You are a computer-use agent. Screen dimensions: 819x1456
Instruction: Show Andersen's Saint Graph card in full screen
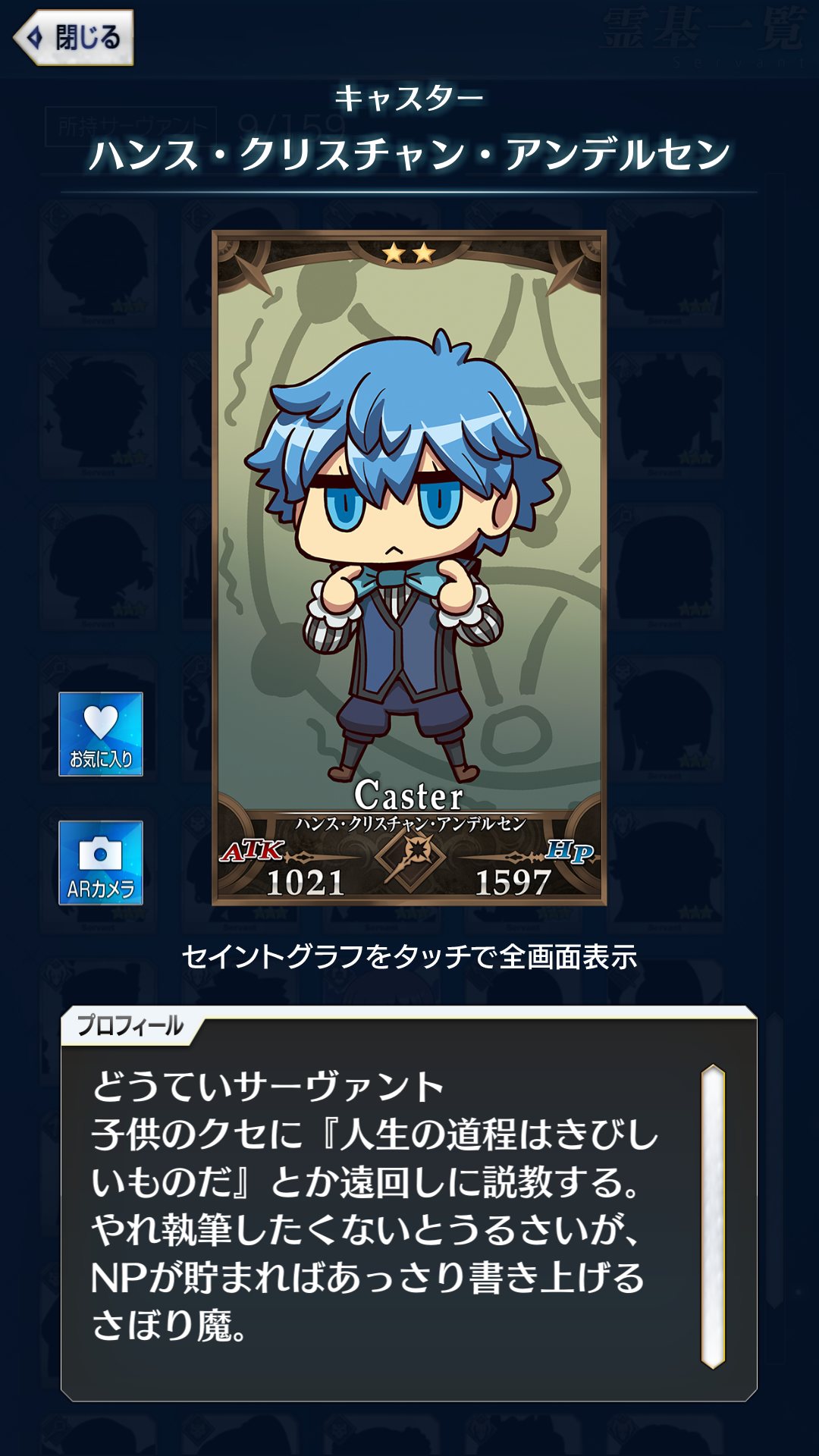pos(409,567)
